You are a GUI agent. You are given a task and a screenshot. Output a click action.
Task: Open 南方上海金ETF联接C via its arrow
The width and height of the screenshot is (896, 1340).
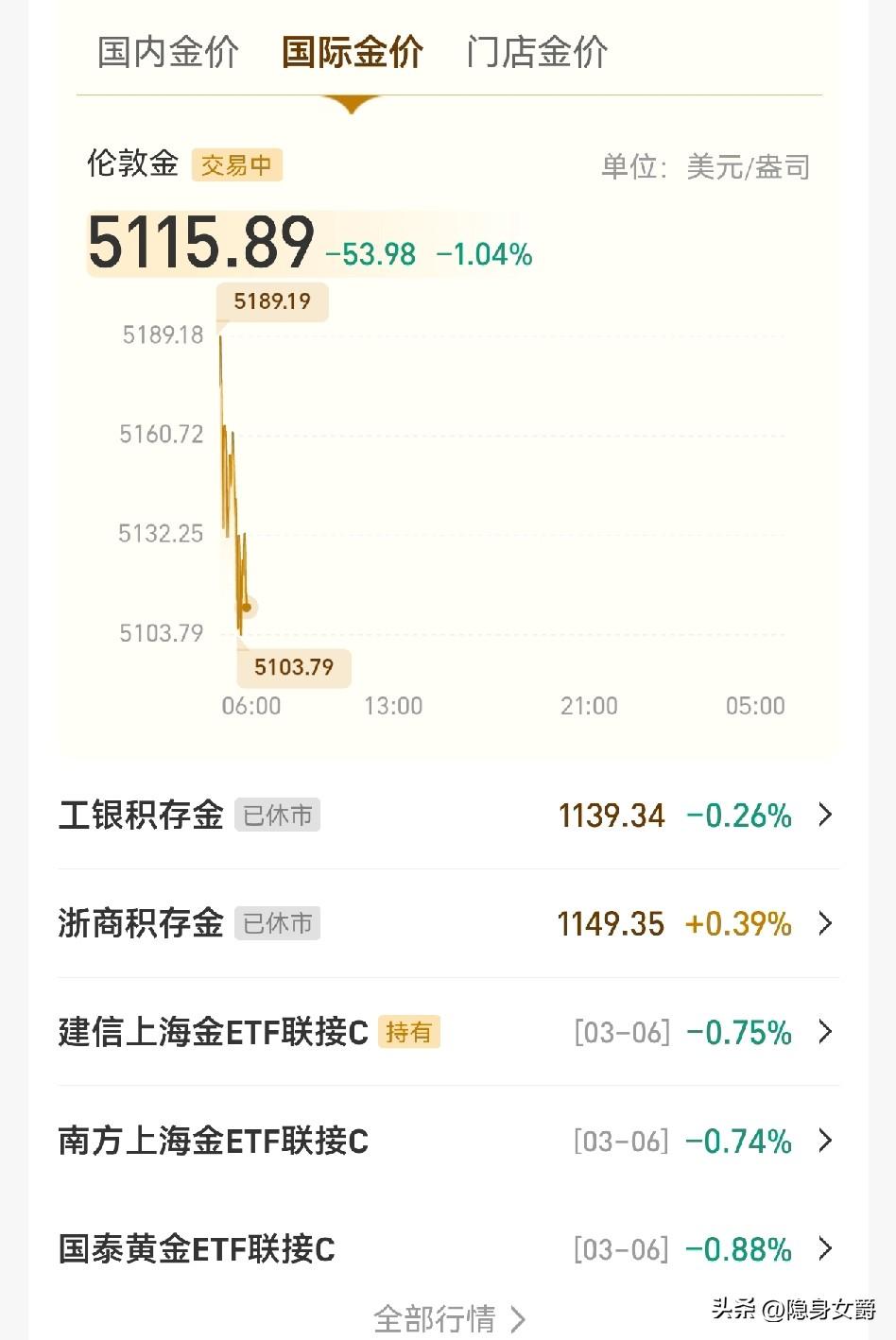coord(825,1141)
